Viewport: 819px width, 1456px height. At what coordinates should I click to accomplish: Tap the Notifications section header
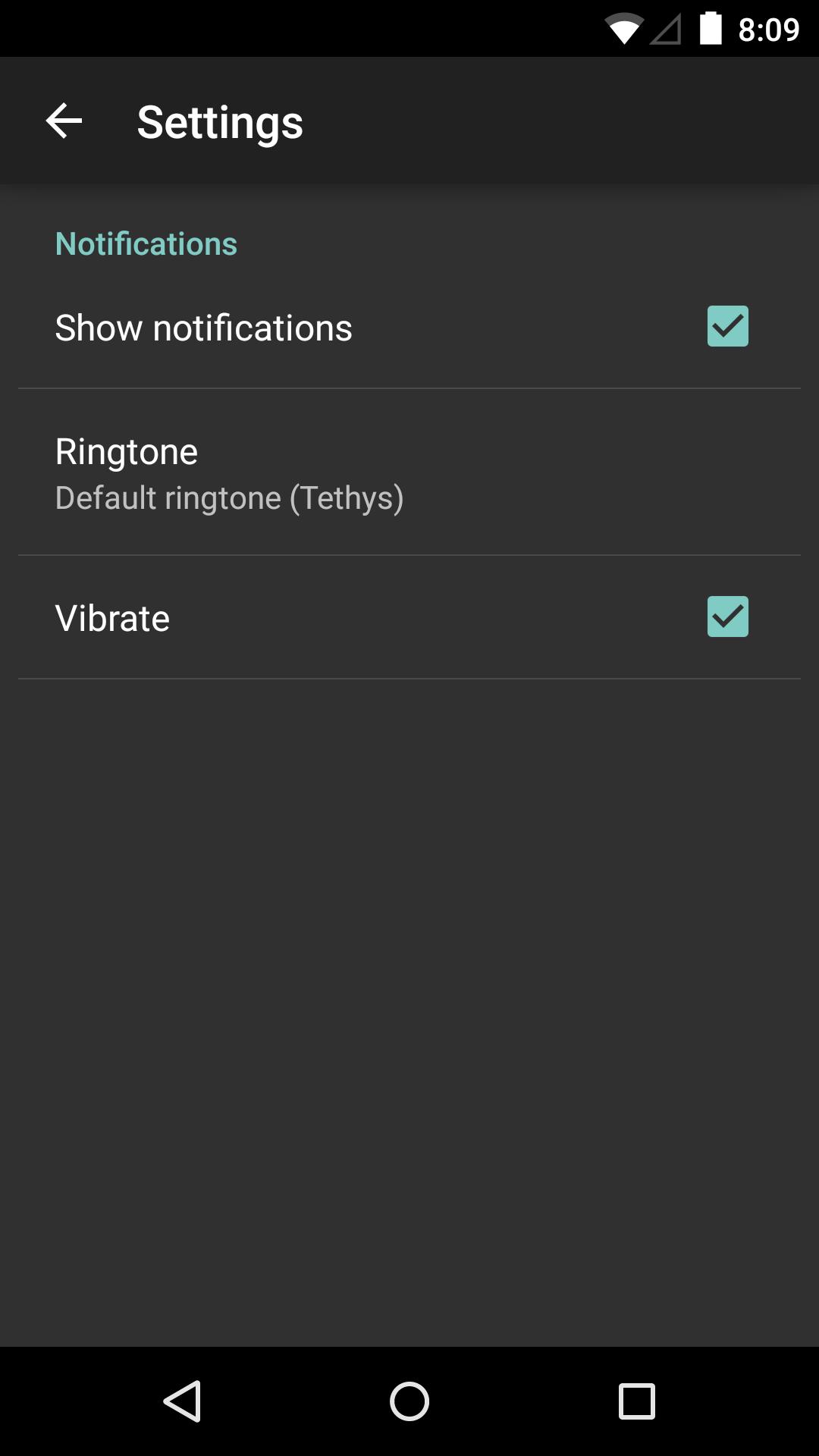click(x=146, y=243)
